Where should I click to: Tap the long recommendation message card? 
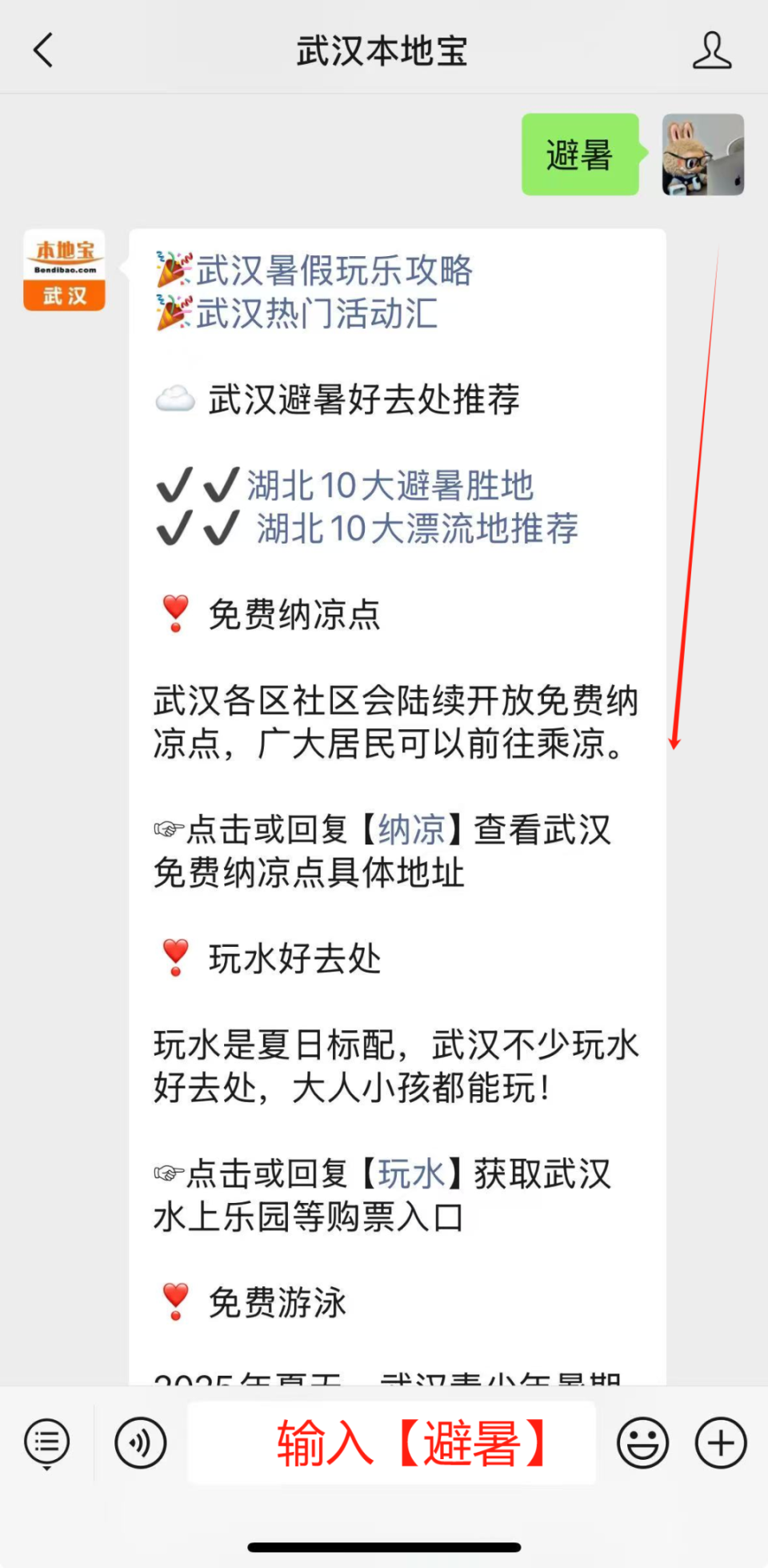point(396,800)
